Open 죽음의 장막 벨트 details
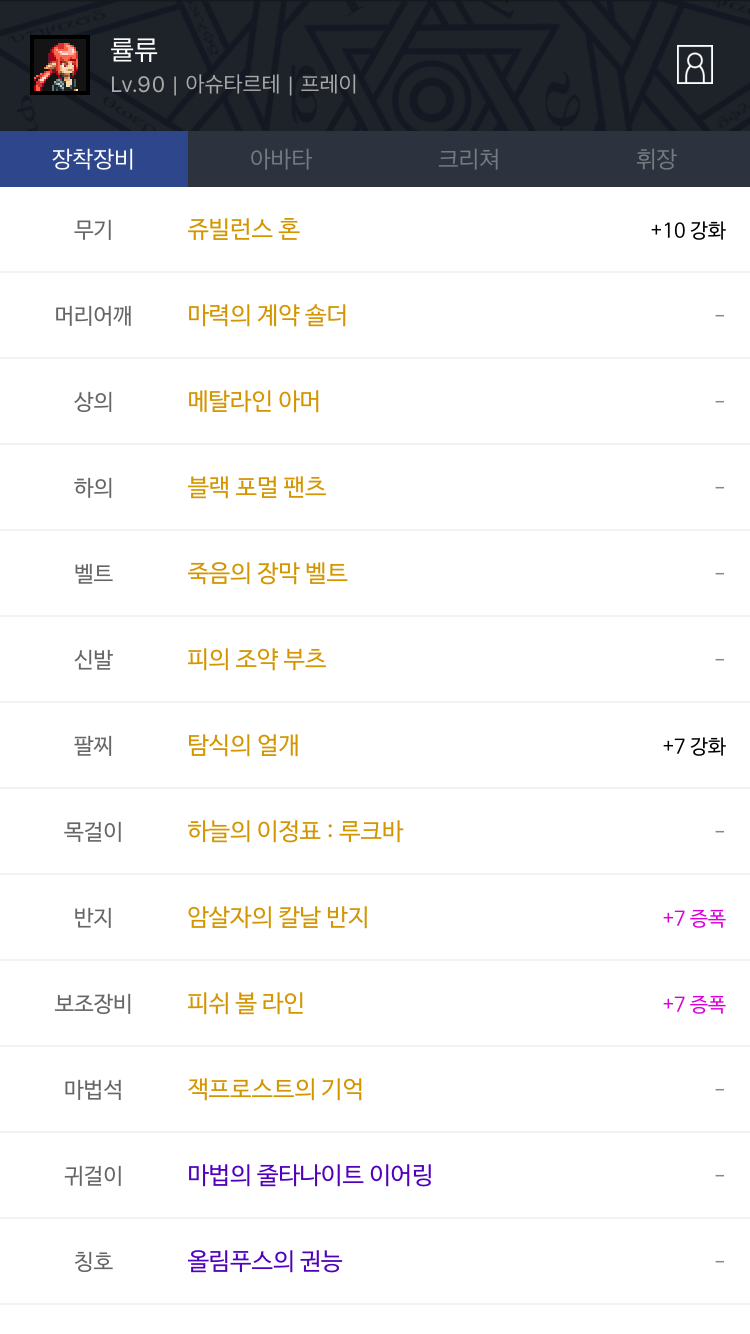 267,574
